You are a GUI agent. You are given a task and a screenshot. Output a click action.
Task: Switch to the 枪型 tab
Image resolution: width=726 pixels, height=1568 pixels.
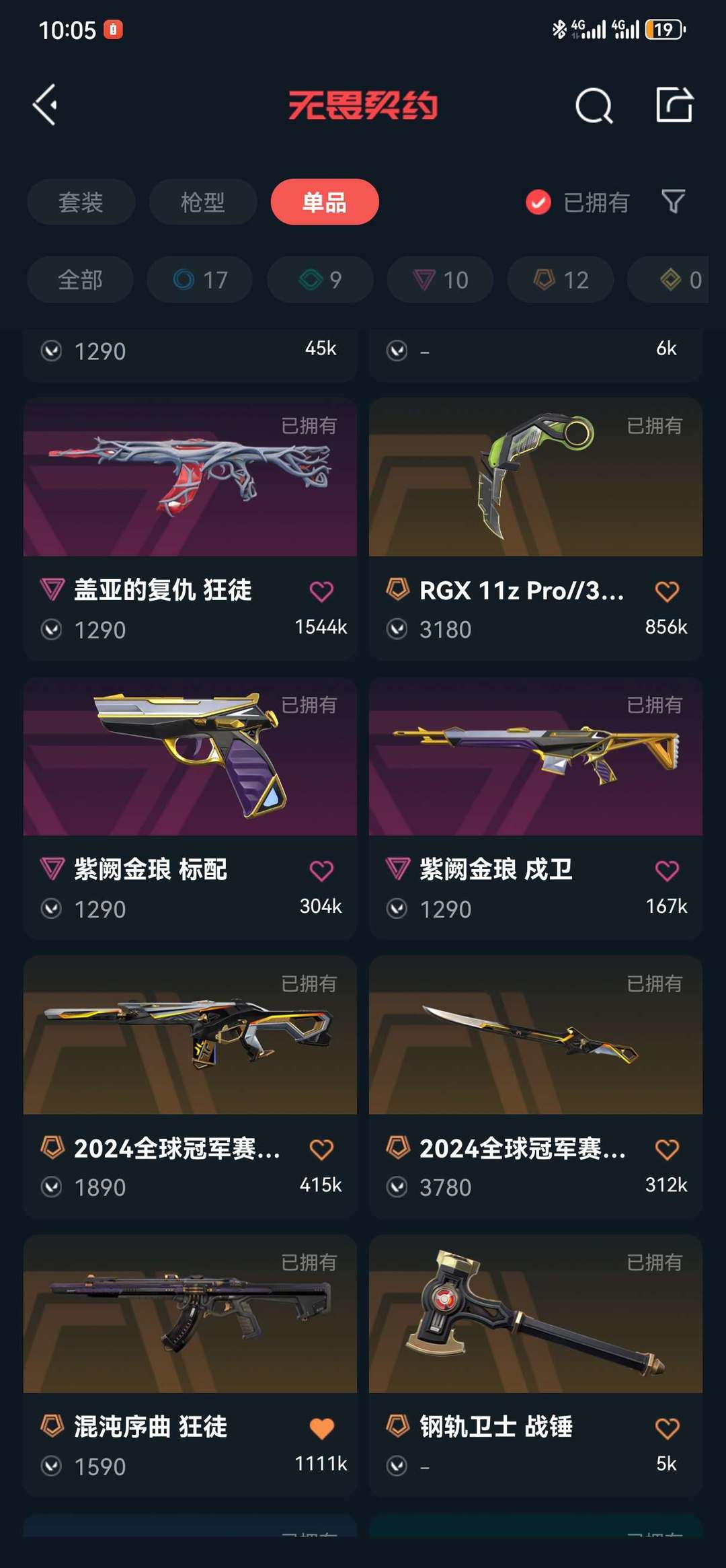click(x=203, y=202)
